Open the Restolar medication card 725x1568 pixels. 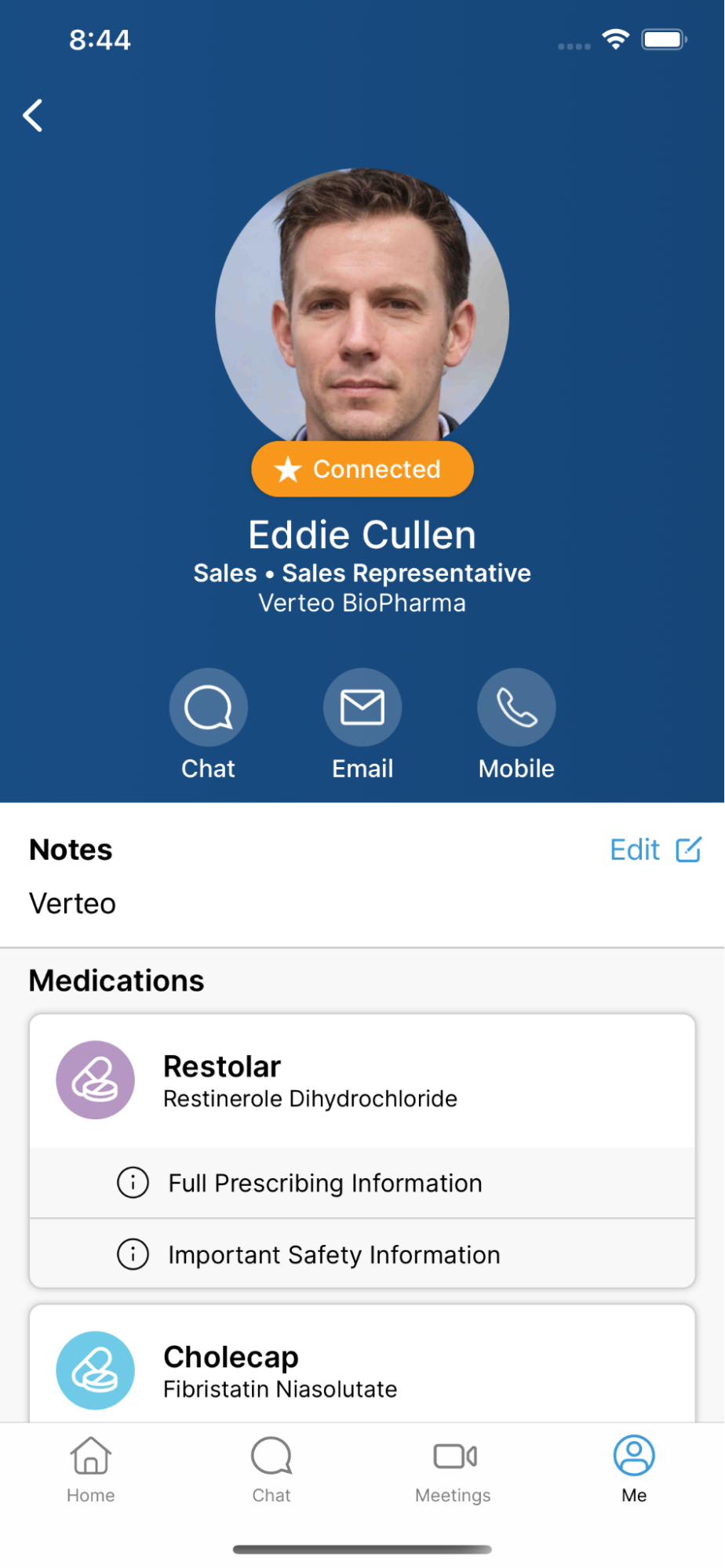click(x=361, y=1081)
